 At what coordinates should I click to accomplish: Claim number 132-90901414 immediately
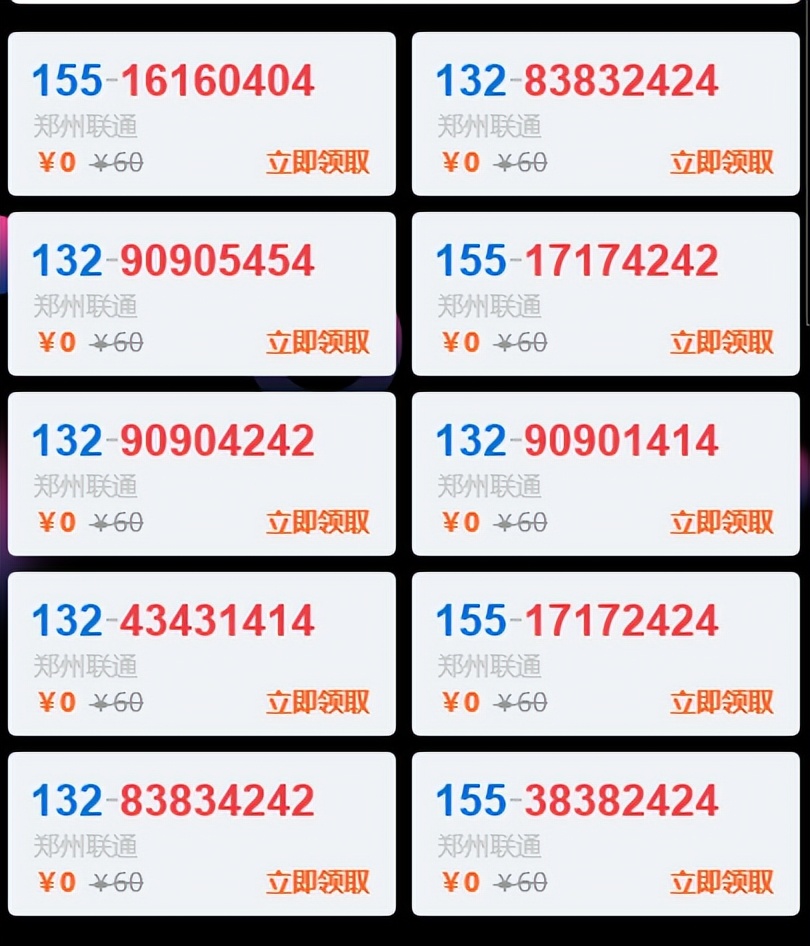721,522
